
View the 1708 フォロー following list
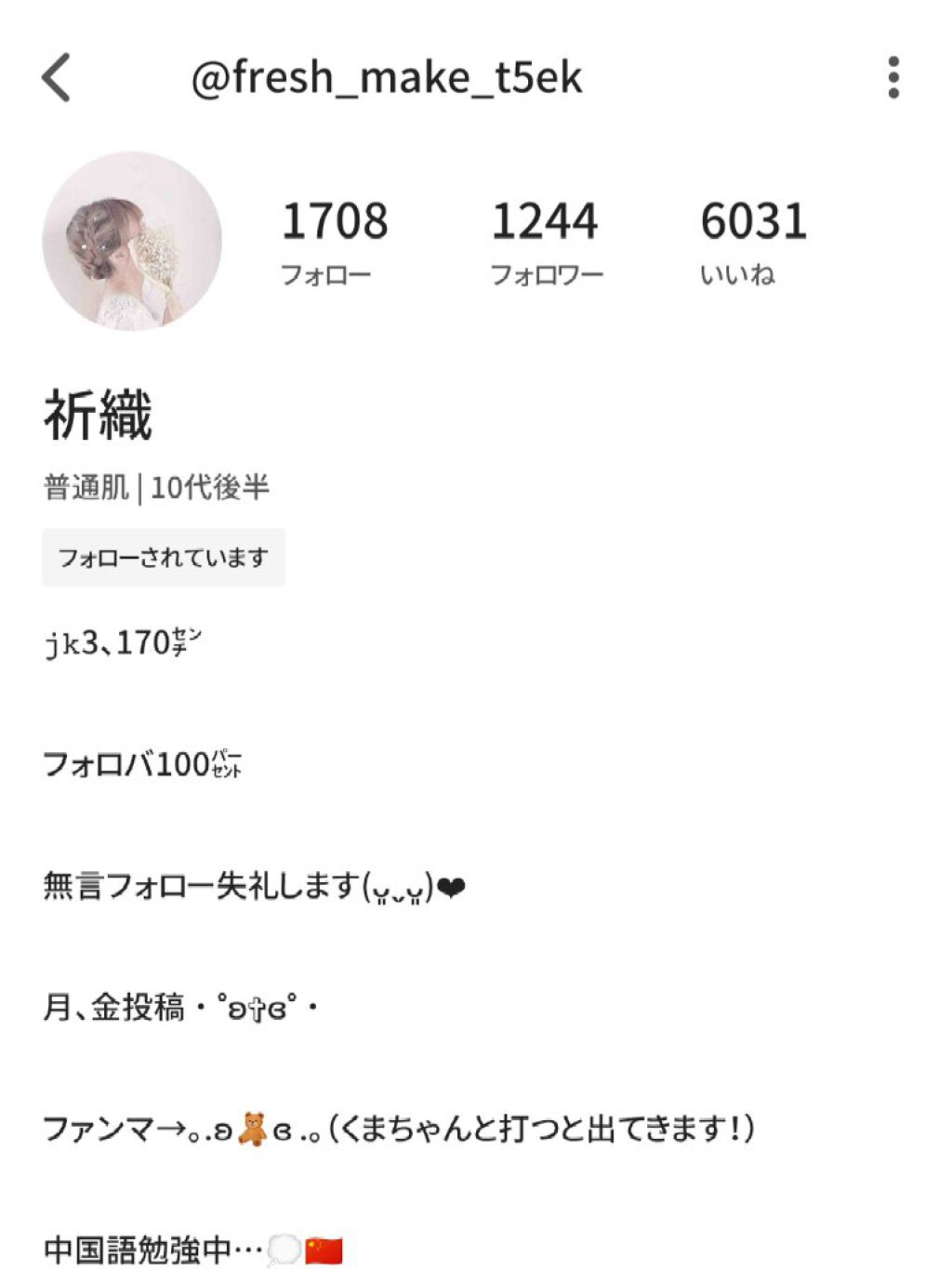[334, 240]
